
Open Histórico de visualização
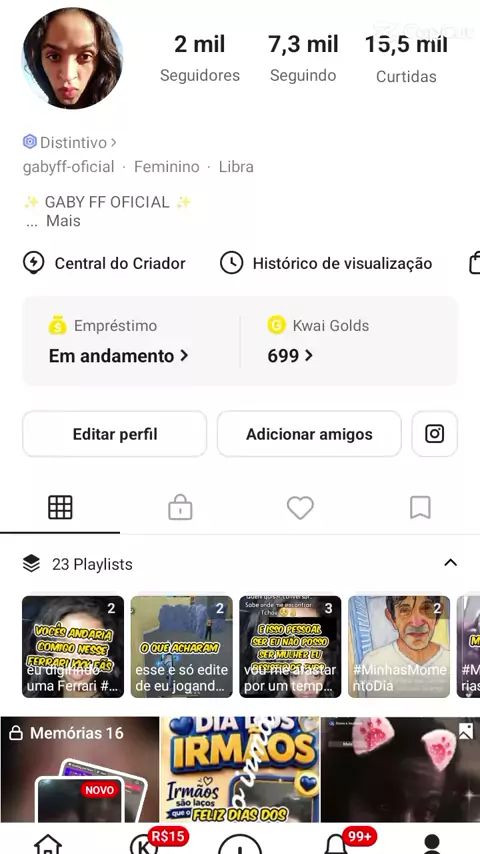click(326, 264)
